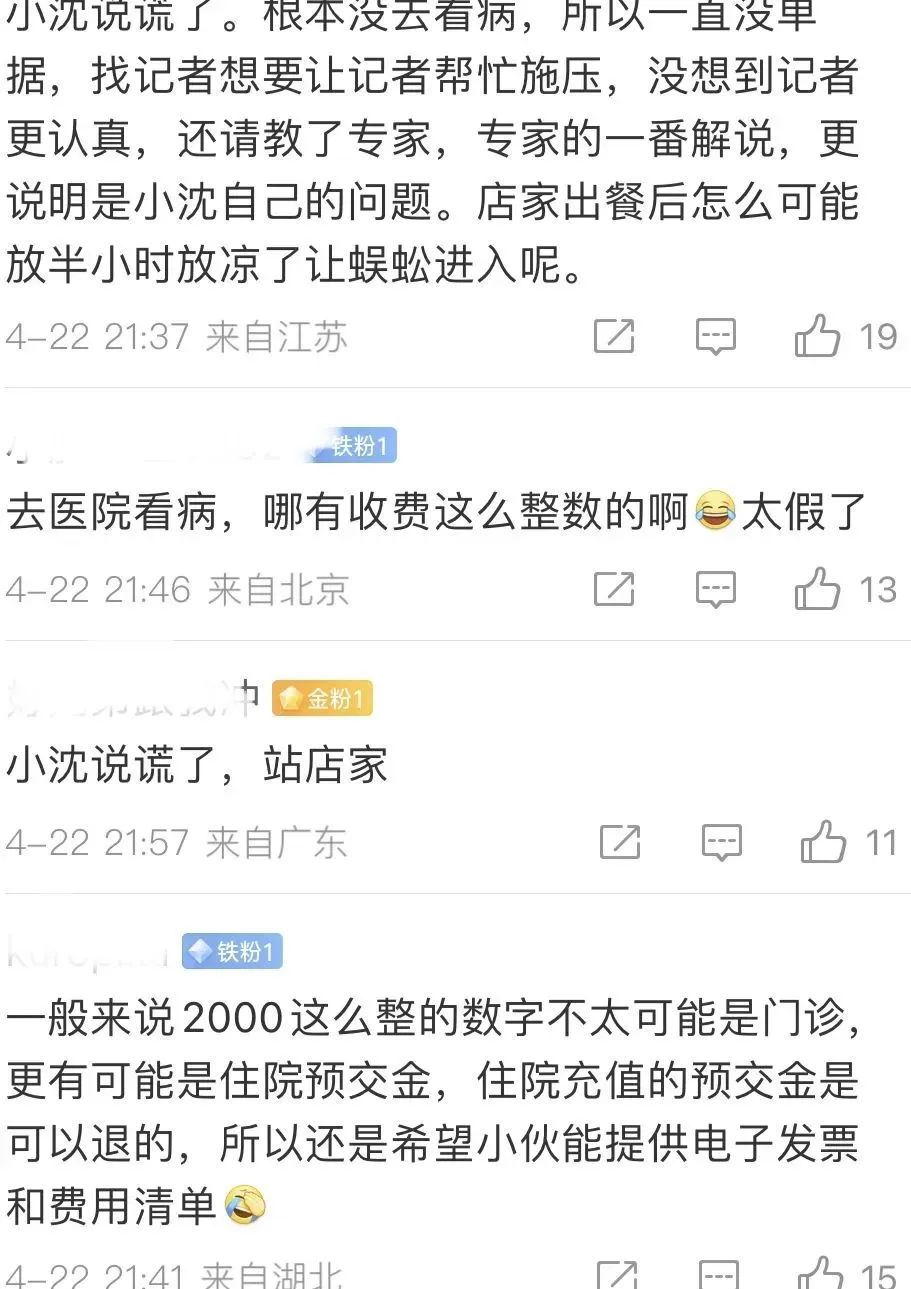The width and height of the screenshot is (911, 1289).
Task: Open the 铁粉1 badge above 太假了 comment
Action: coord(352,446)
